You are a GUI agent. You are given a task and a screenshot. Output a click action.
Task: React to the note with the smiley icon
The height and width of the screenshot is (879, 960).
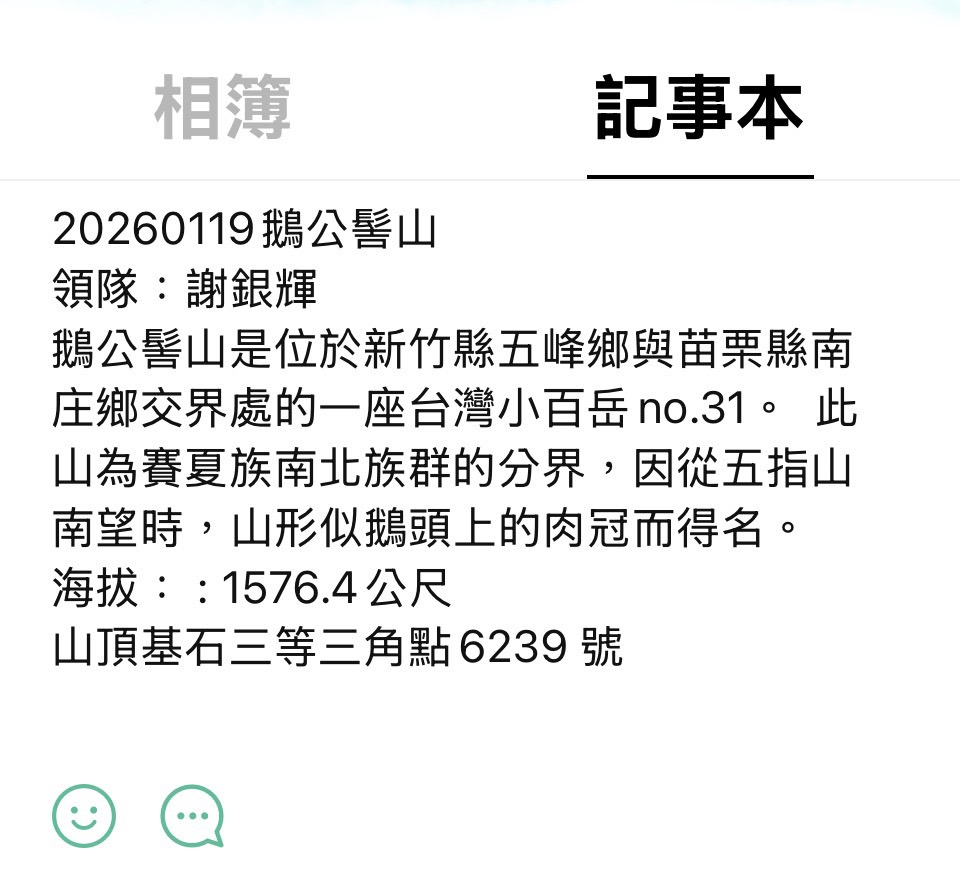(x=84, y=815)
